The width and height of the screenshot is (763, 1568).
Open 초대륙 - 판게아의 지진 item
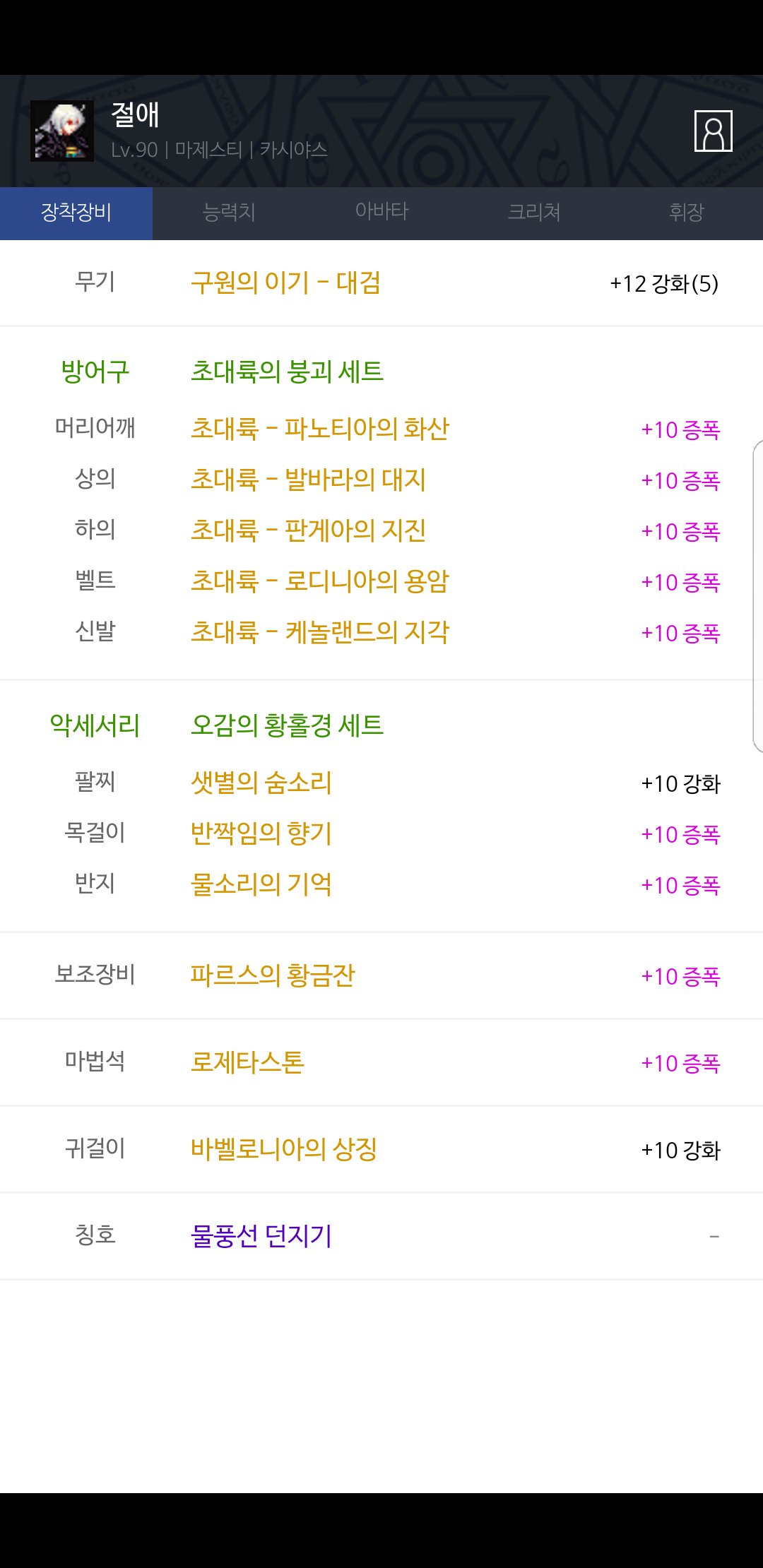(308, 530)
